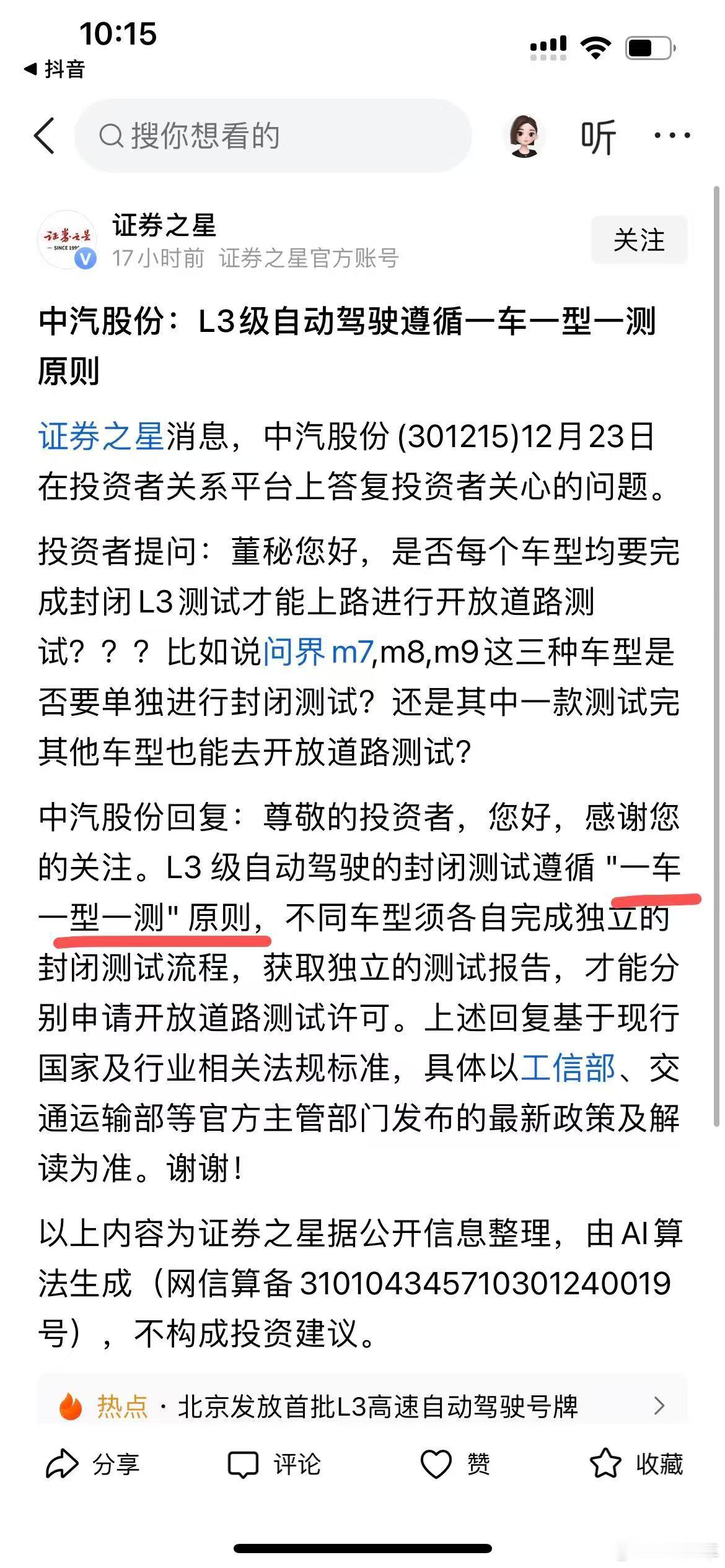Tap the magnifier icon in search bar
Screen dimensions: 725x1568
pos(112,135)
